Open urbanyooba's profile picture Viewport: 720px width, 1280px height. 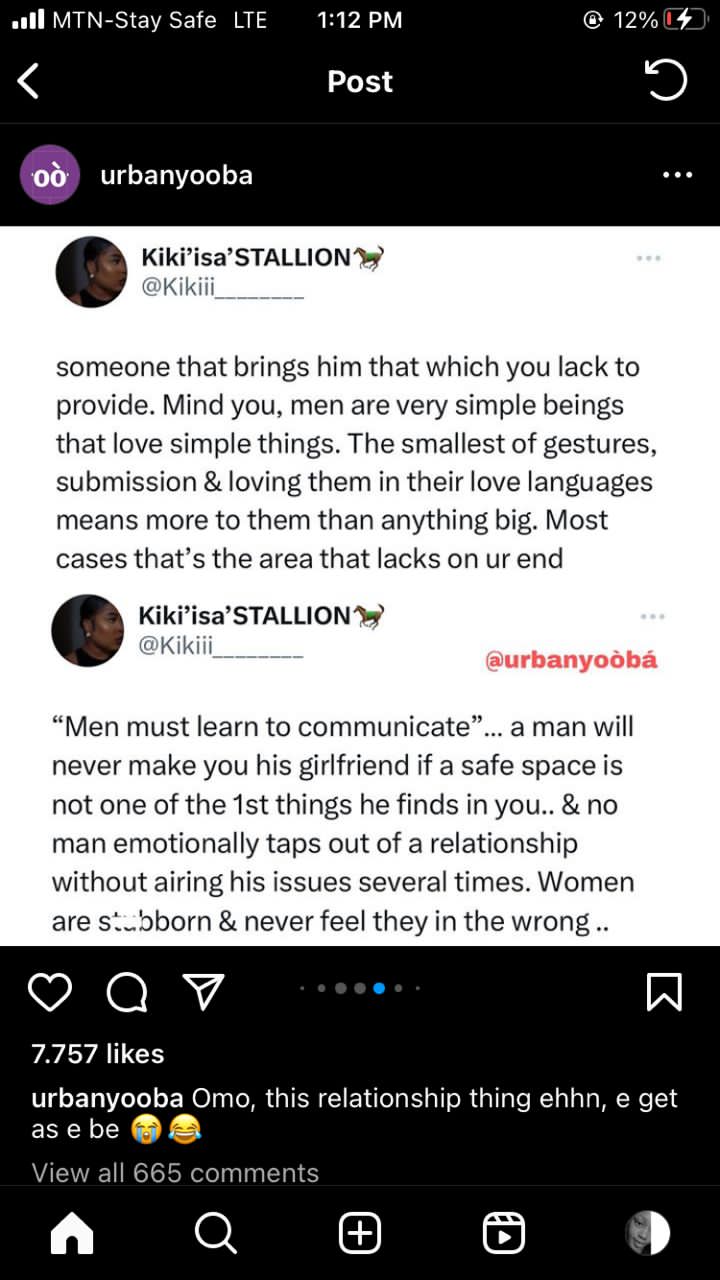point(50,176)
